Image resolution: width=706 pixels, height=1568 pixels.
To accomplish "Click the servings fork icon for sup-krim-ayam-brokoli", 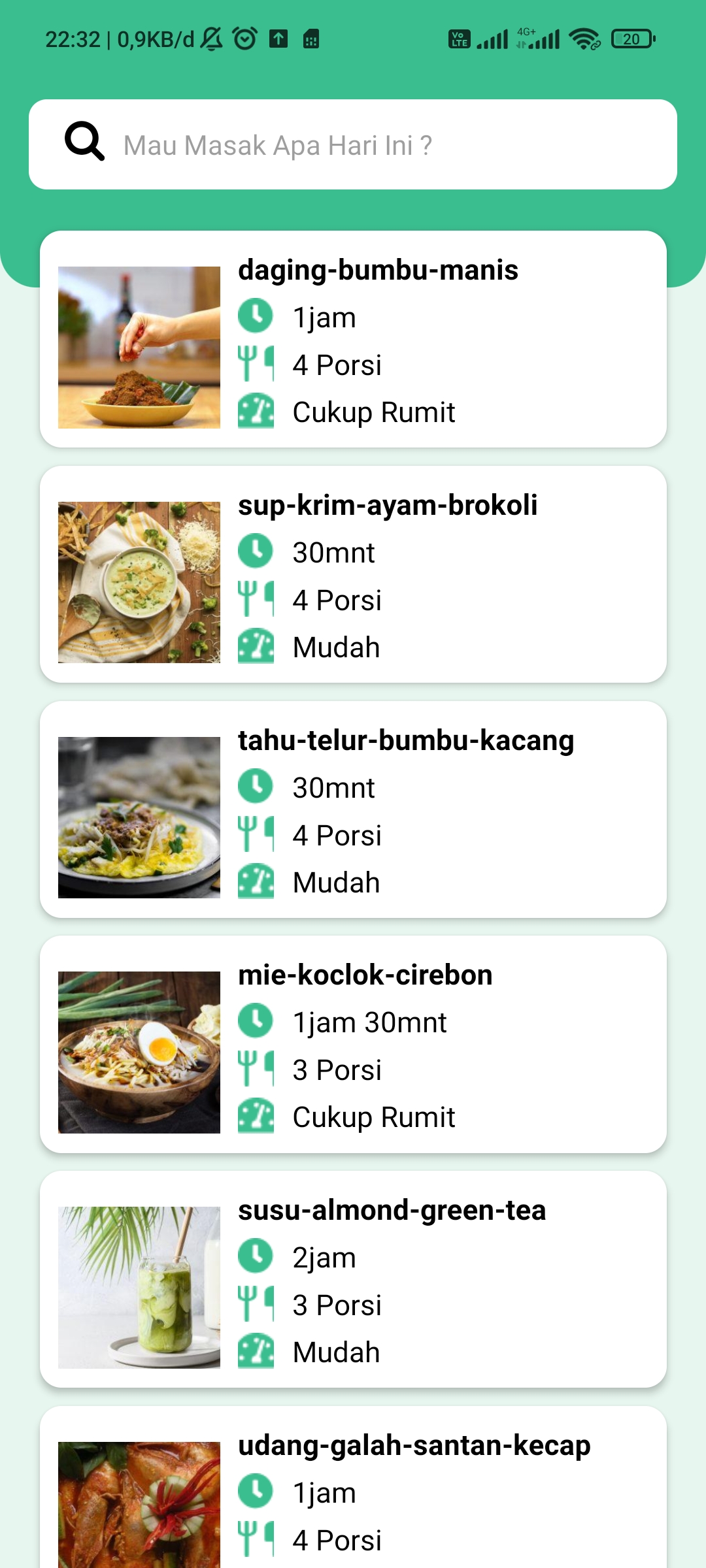I will [x=256, y=599].
